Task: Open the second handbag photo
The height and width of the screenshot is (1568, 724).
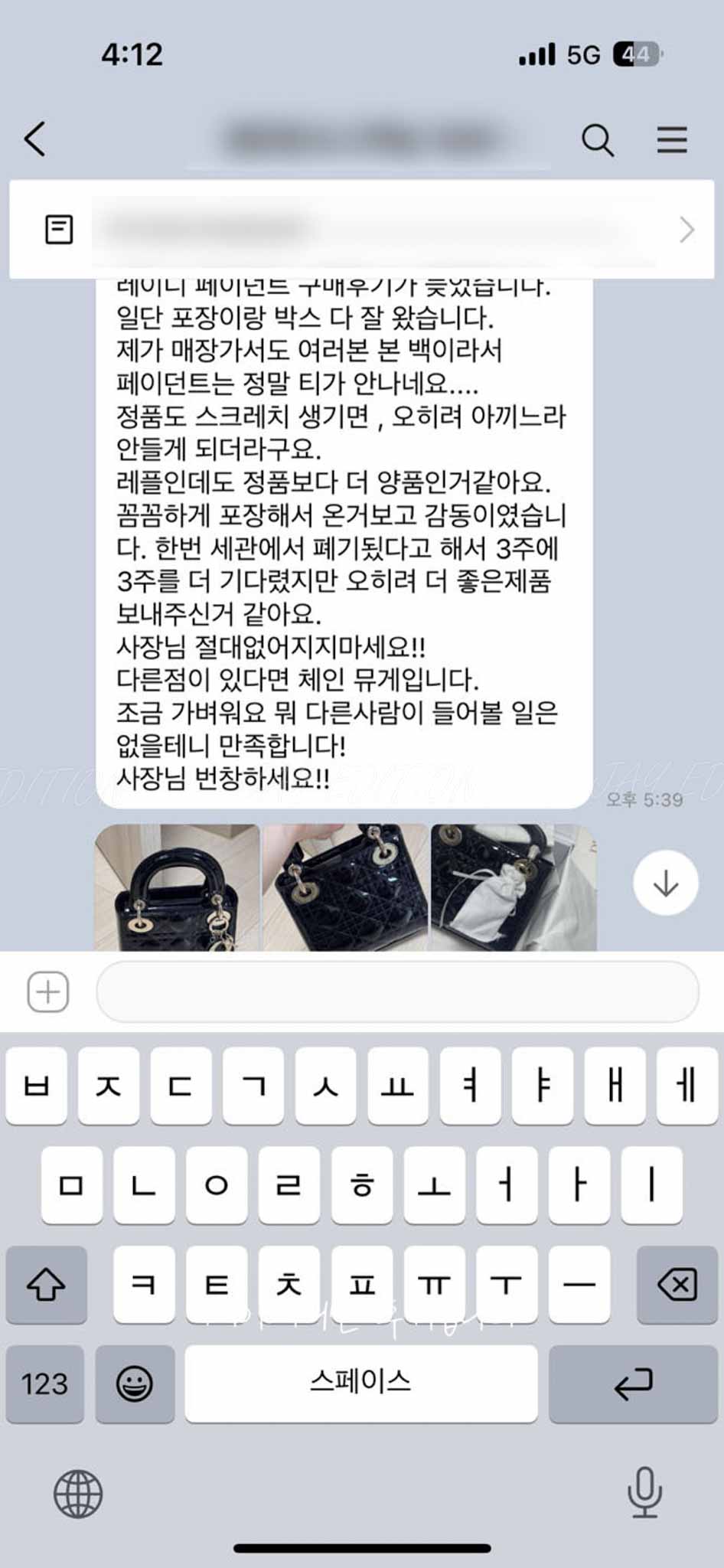Action: click(x=345, y=887)
